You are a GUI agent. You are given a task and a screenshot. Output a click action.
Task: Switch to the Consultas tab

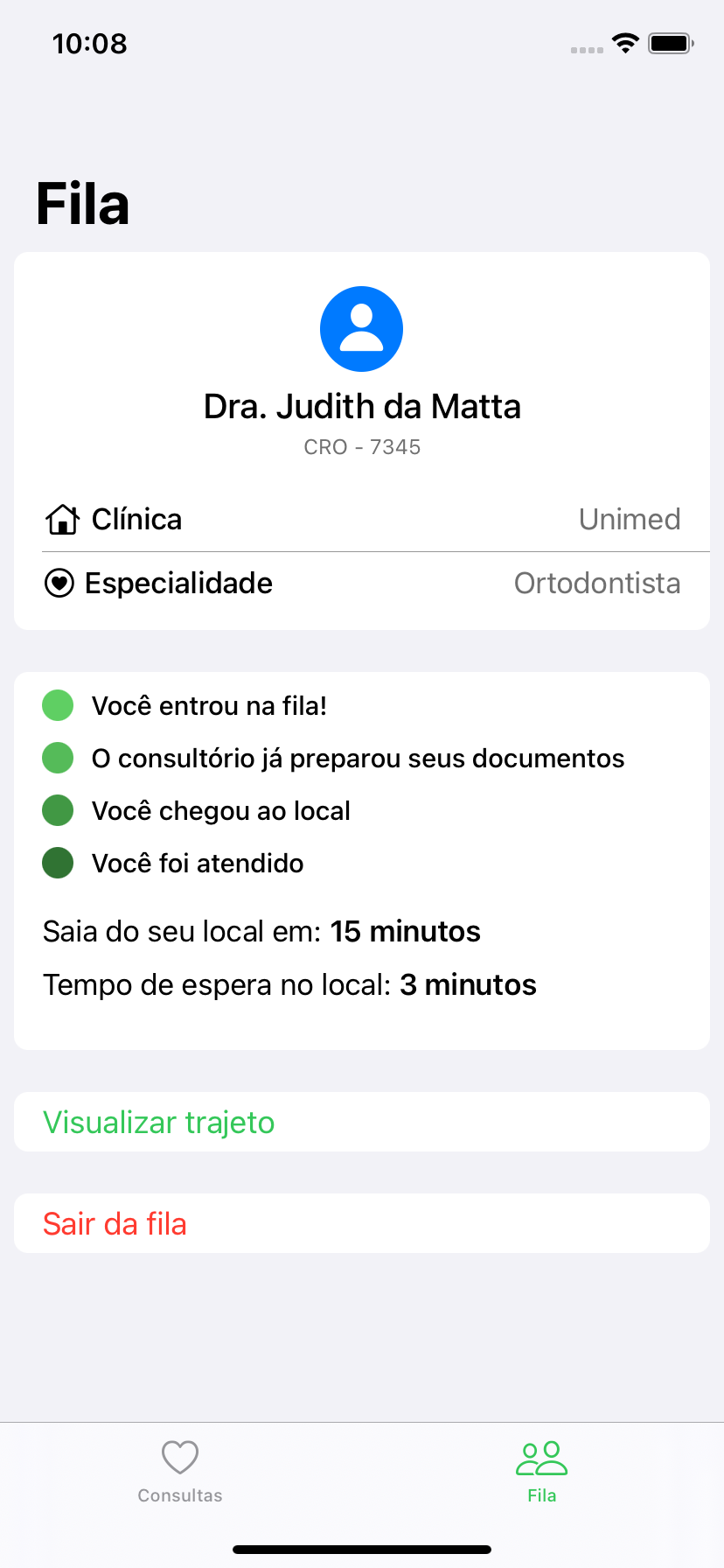pyautogui.click(x=180, y=1472)
